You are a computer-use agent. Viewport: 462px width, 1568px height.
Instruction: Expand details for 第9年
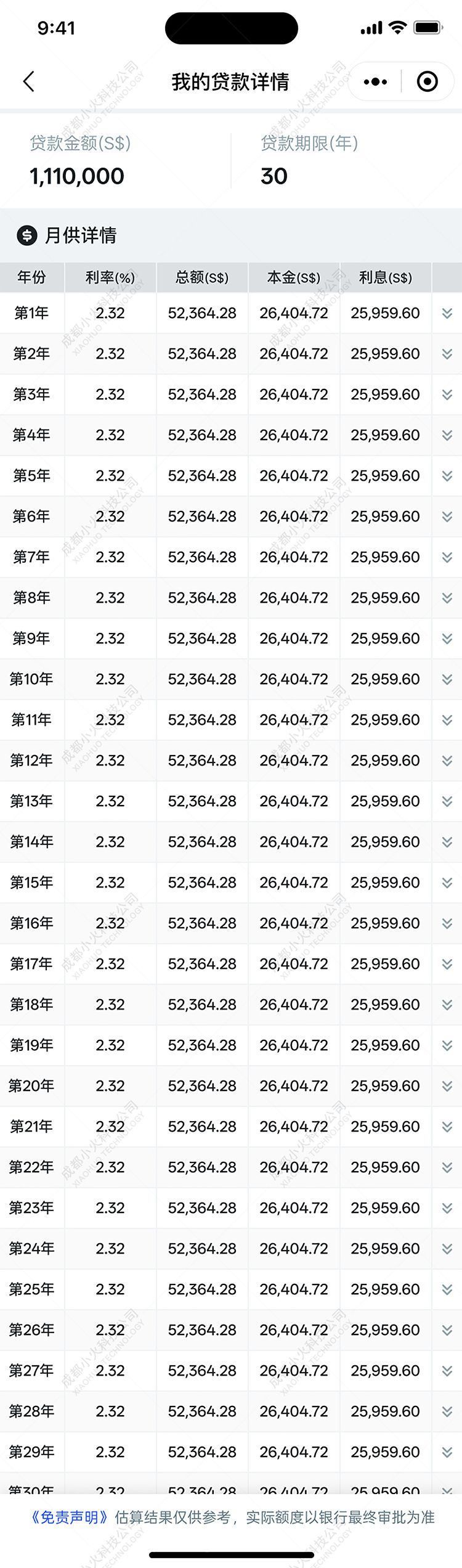point(447,639)
